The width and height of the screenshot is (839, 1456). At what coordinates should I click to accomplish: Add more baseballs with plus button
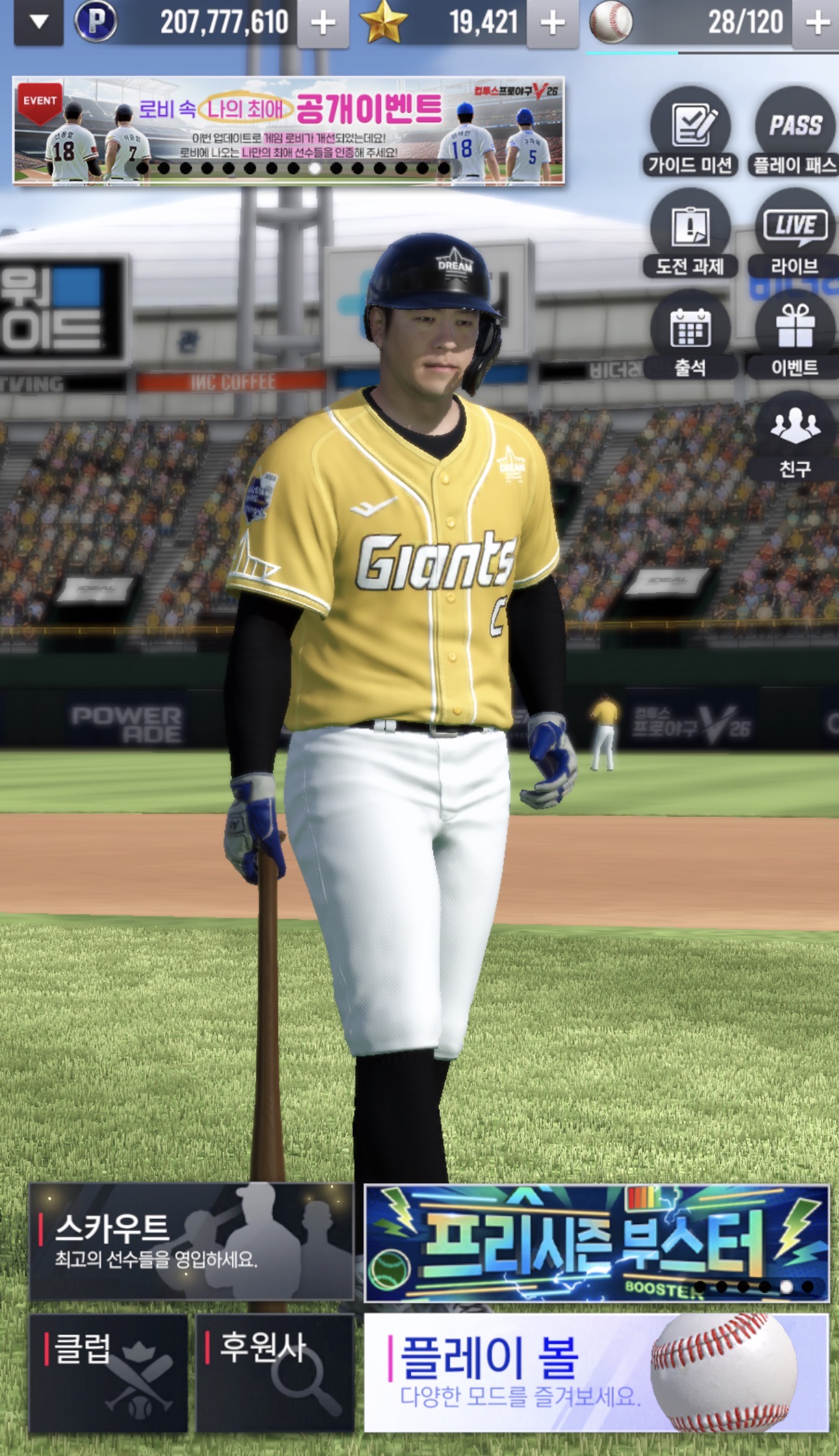(817, 24)
